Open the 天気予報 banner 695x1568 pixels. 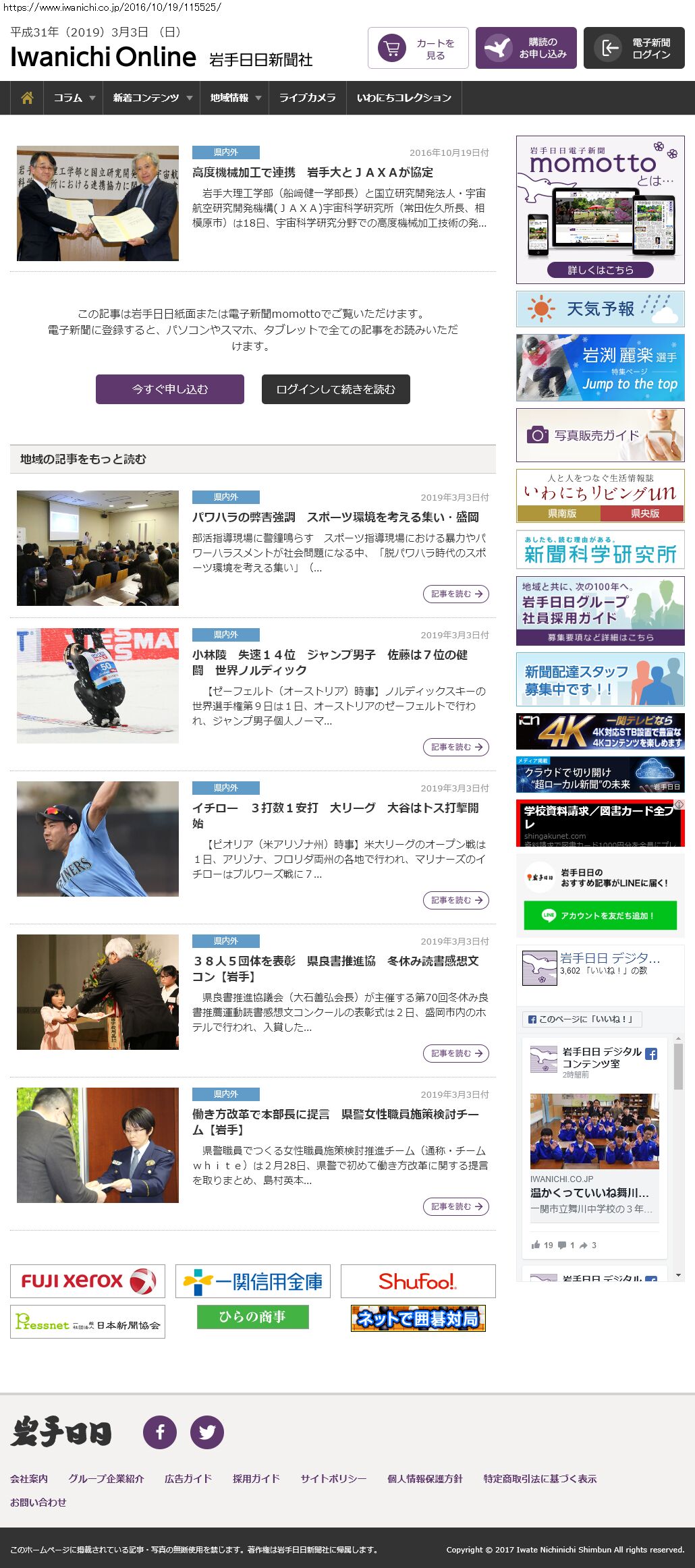tap(600, 309)
